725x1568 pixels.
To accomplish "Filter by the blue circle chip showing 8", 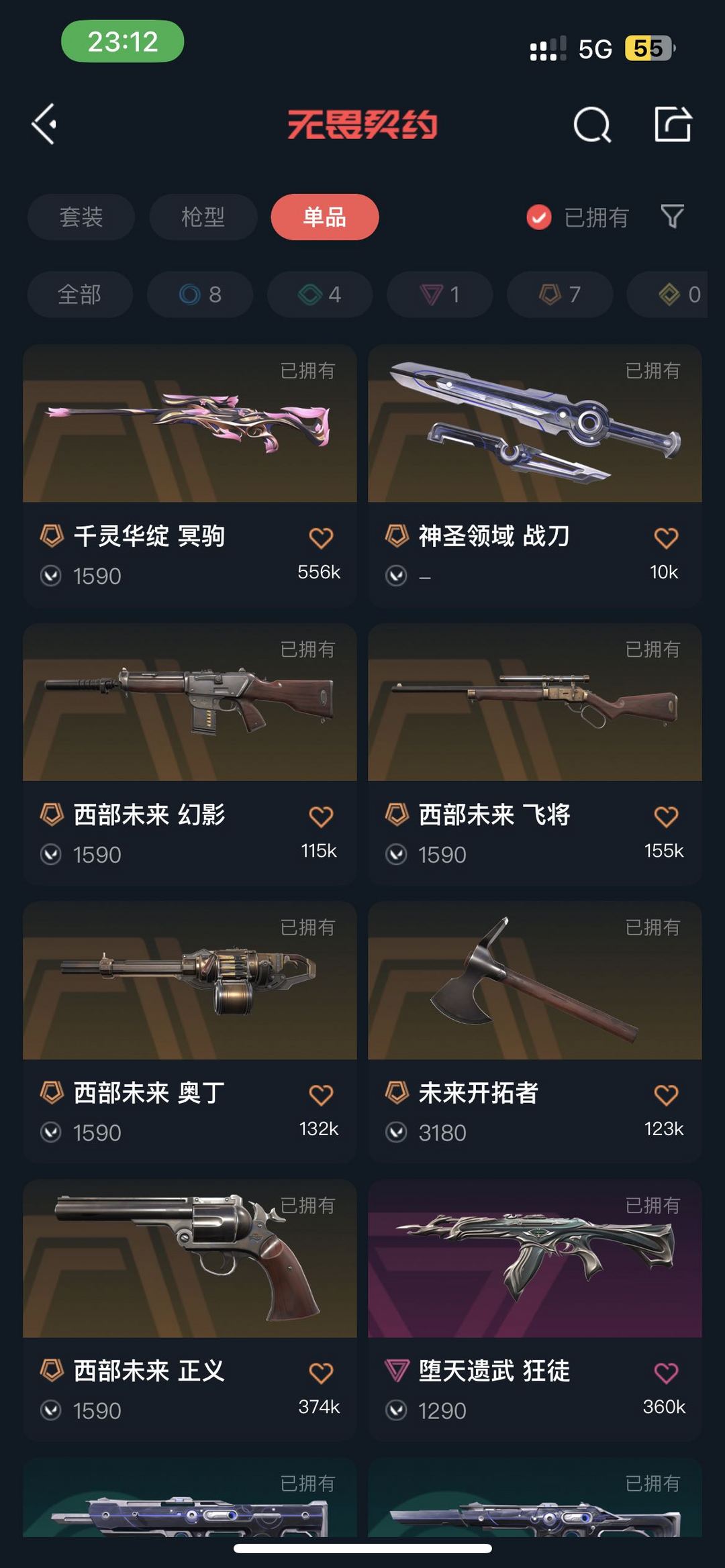I will (x=200, y=295).
